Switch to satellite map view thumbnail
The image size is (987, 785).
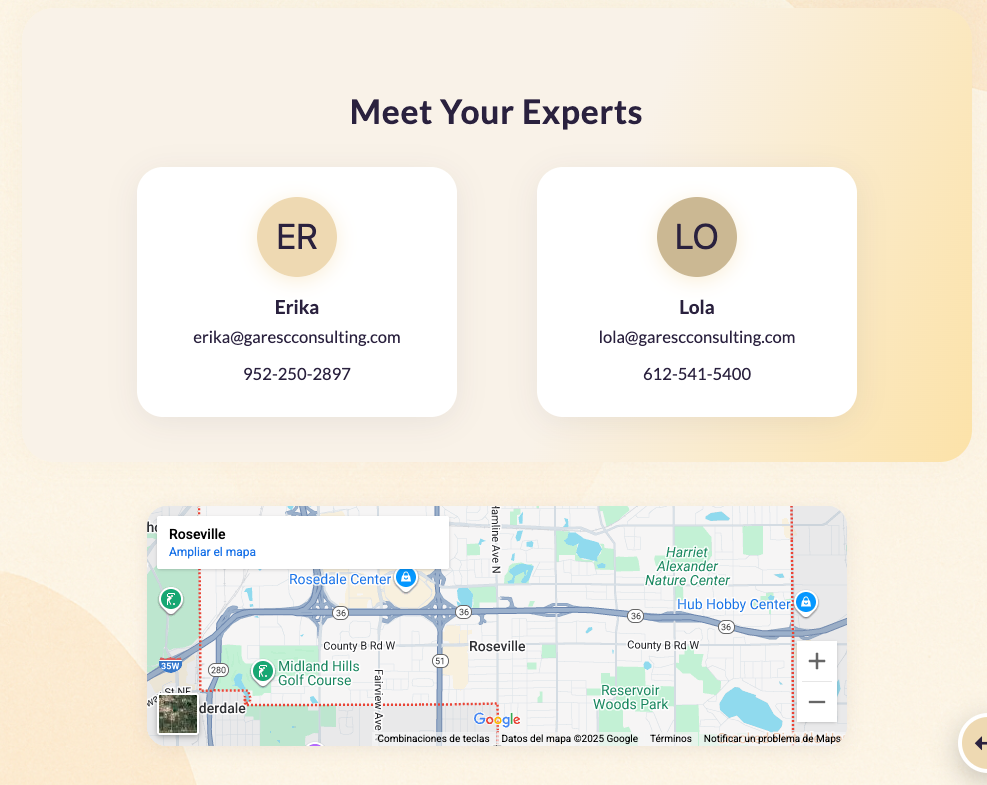[178, 714]
